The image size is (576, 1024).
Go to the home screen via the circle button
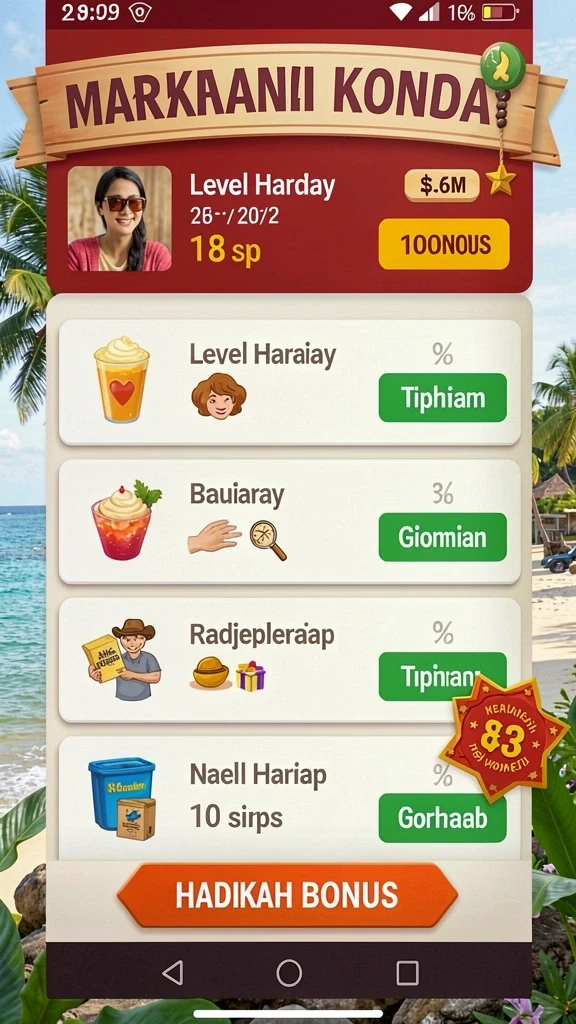(x=289, y=973)
